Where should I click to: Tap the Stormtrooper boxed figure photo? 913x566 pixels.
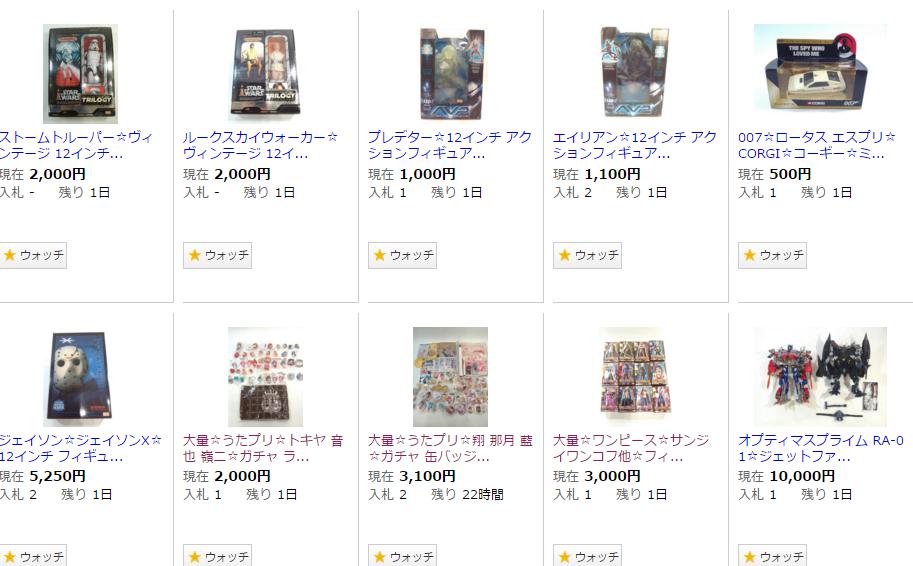point(80,74)
